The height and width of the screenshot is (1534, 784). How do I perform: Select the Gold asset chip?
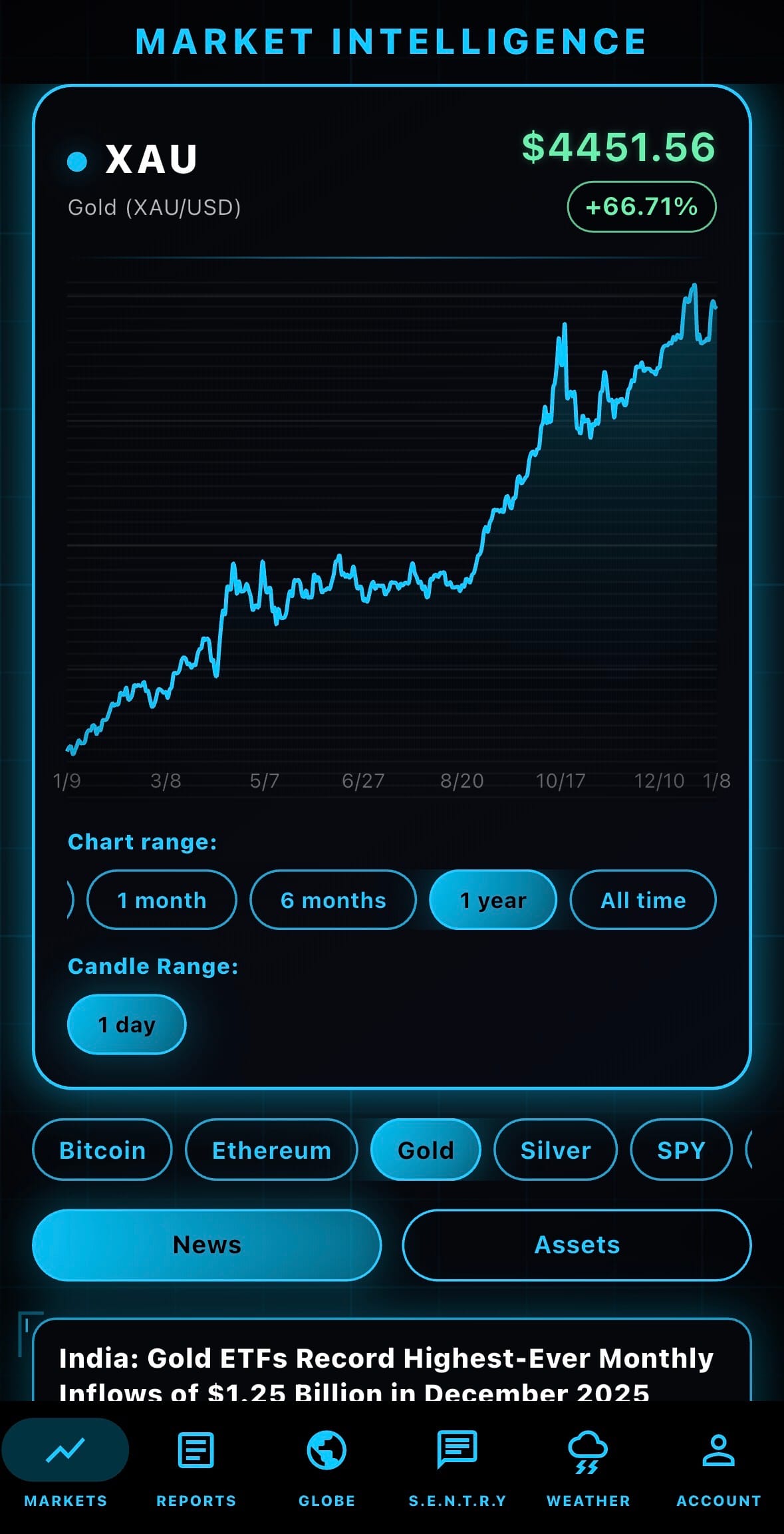426,1150
